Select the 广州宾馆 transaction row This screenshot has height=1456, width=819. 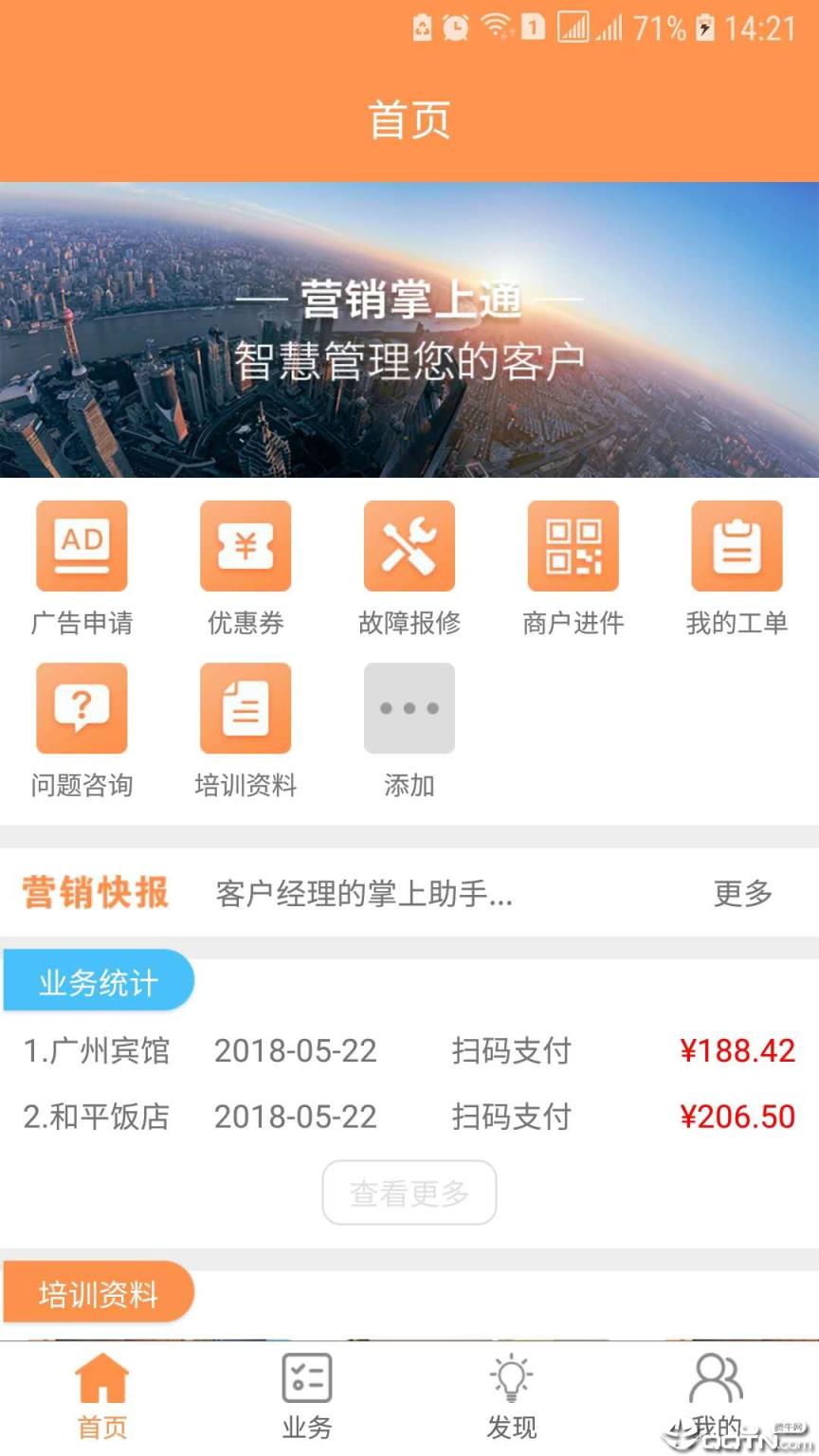pos(409,1050)
